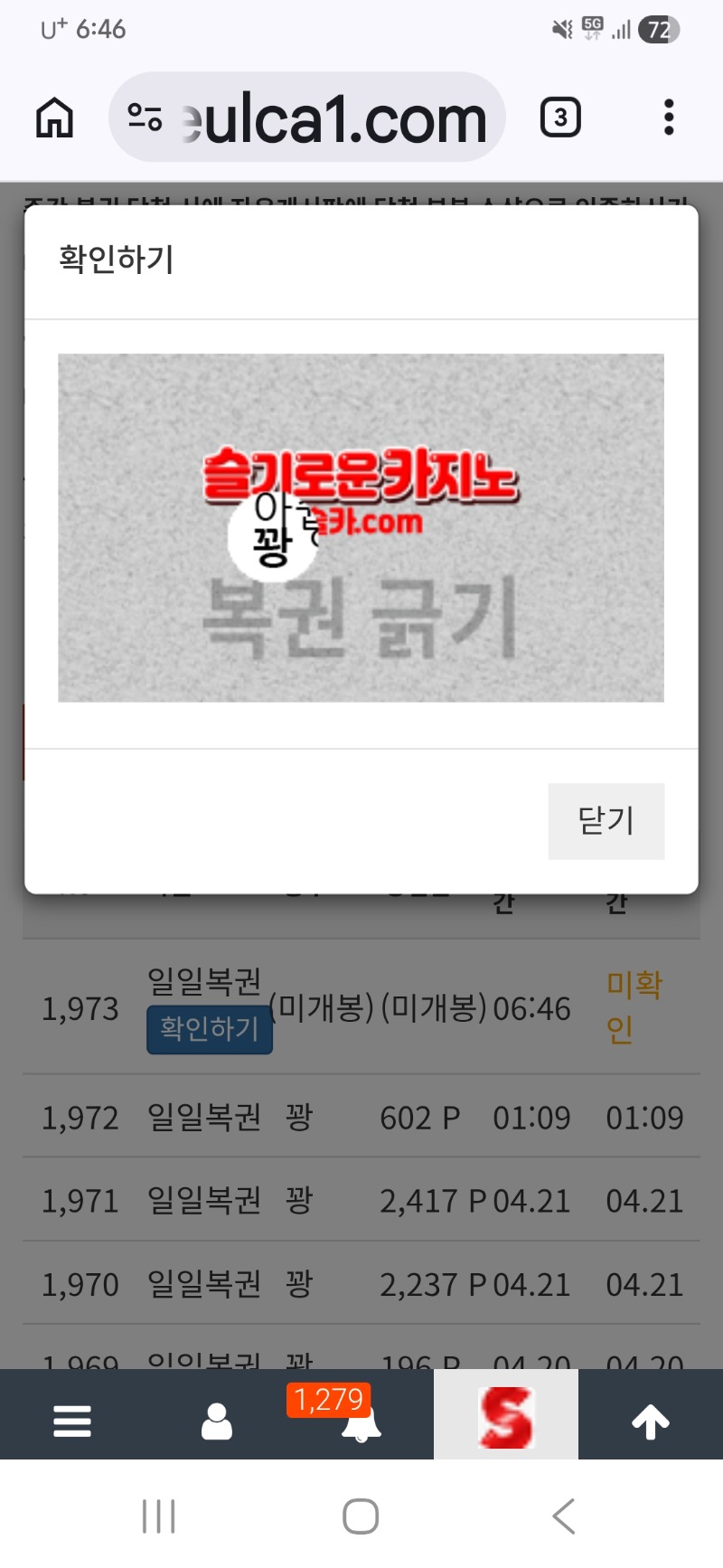This screenshot has width=723, height=1568.
Task: Close the dialog with 닫기 button
Action: 606,821
